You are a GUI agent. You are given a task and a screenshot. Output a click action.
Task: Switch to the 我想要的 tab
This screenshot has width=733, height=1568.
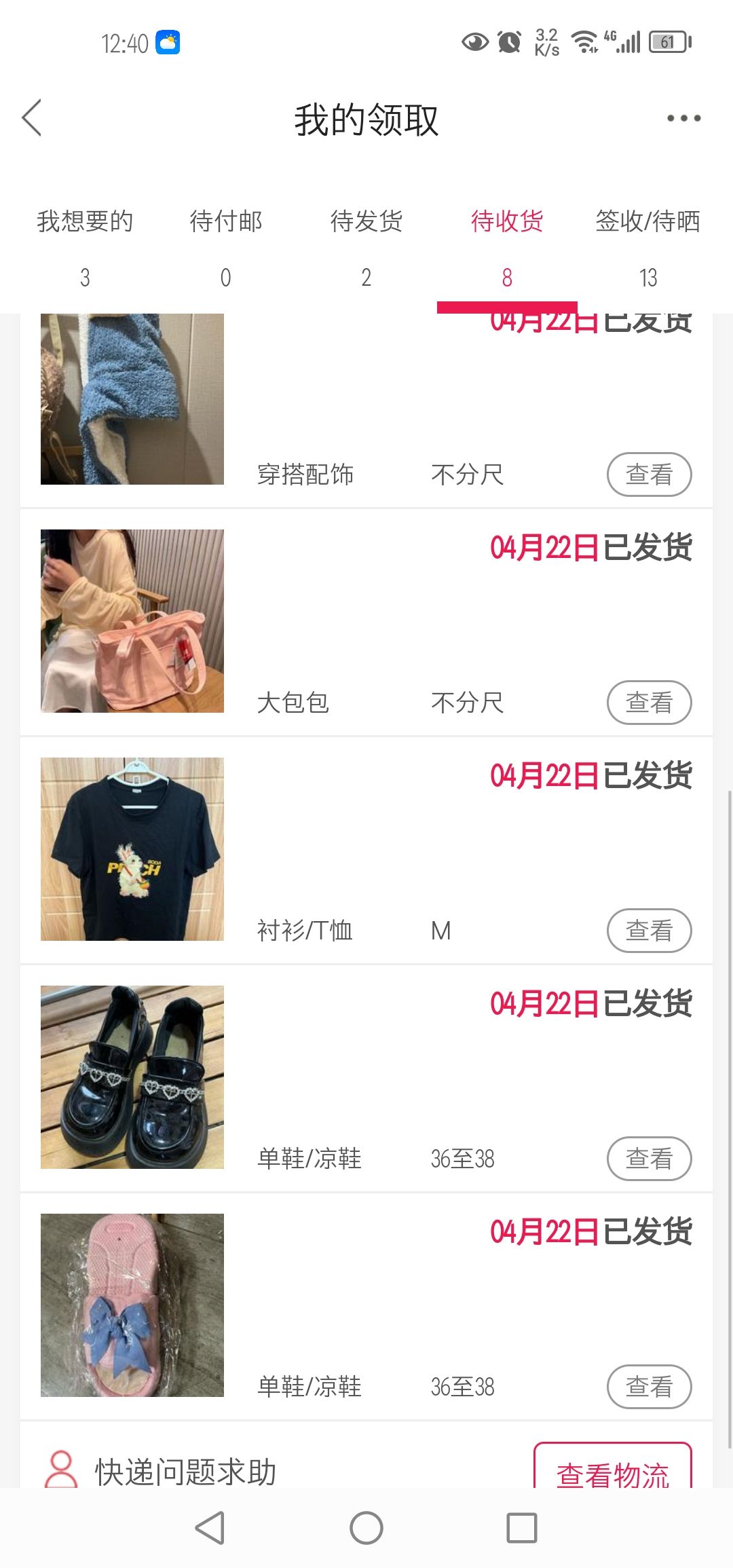coord(85,248)
